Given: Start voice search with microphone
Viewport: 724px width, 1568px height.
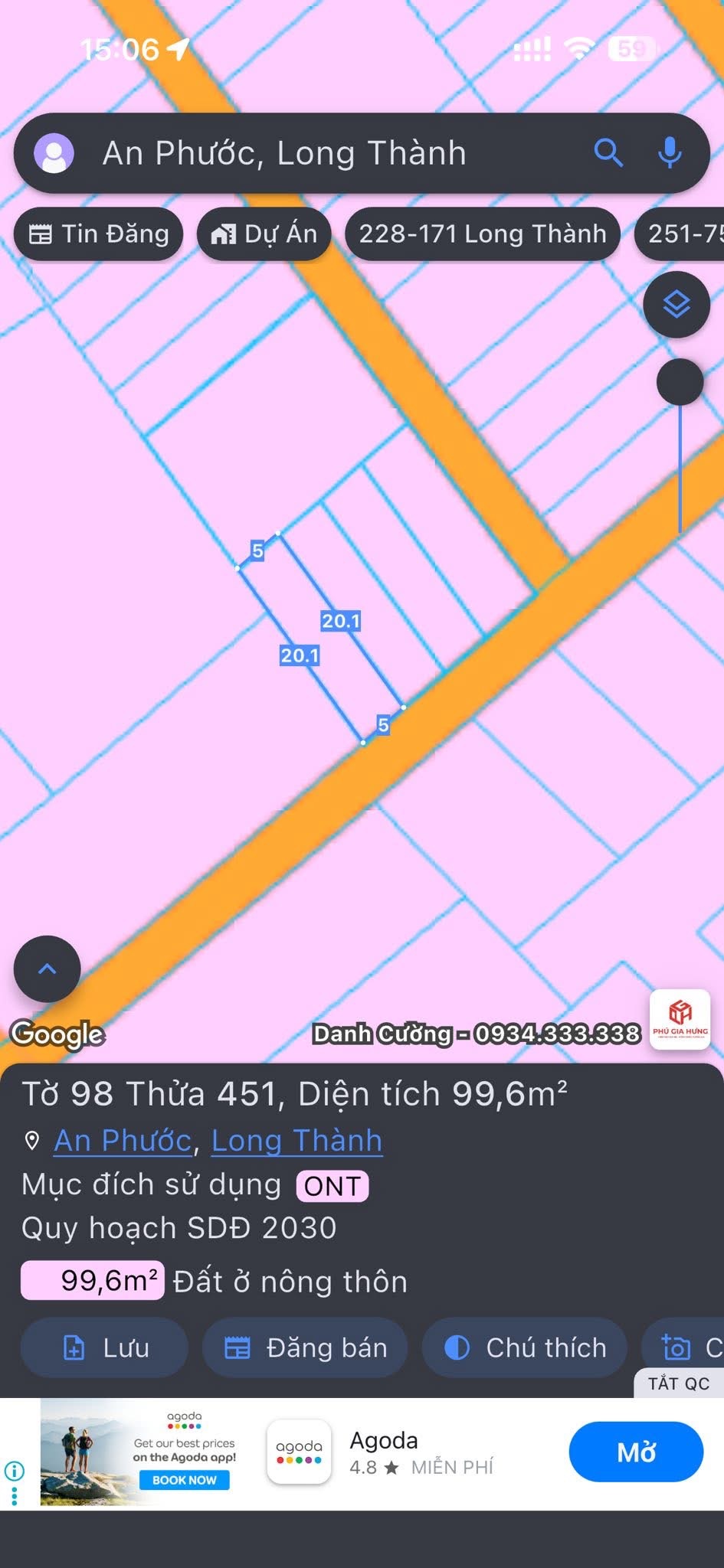Looking at the screenshot, I should [670, 153].
